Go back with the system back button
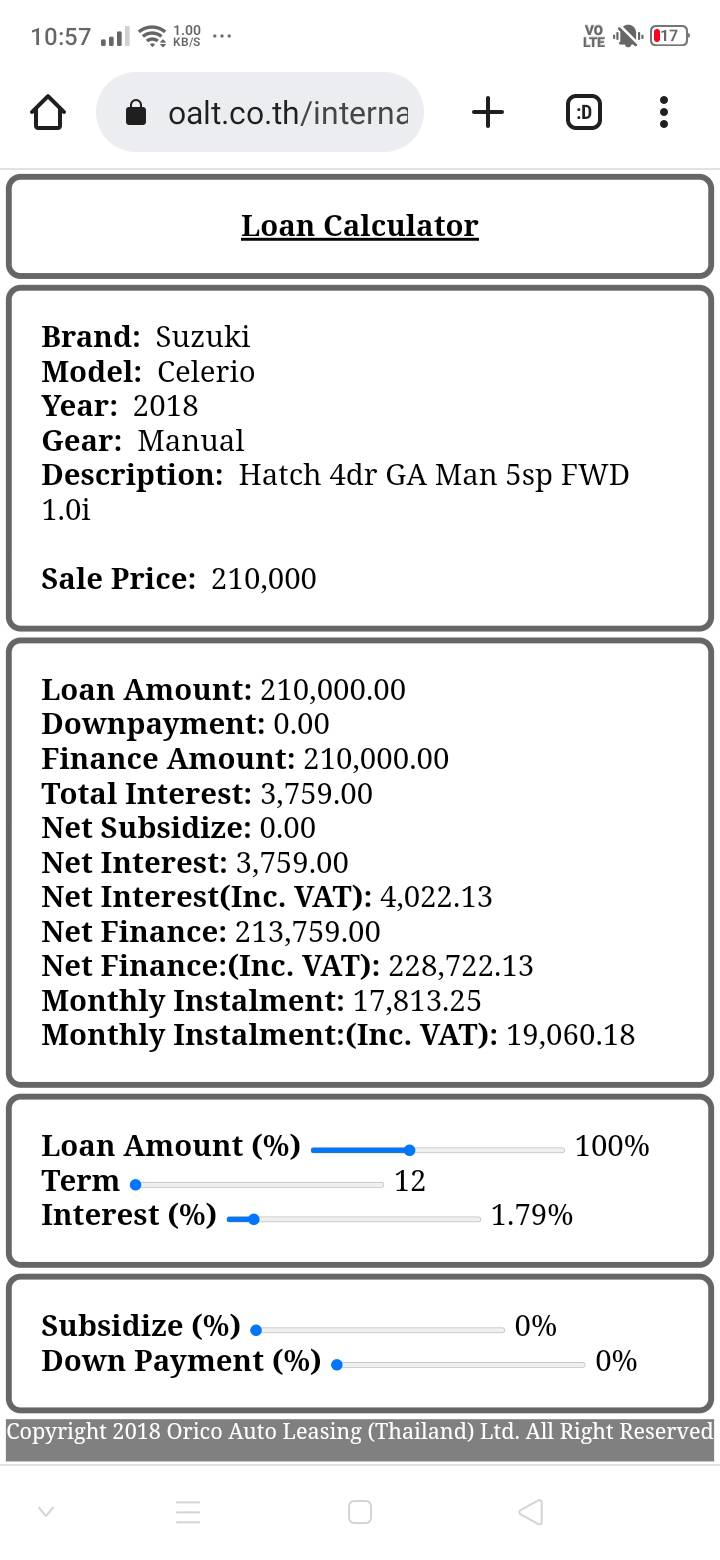The image size is (720, 1560). (531, 1511)
